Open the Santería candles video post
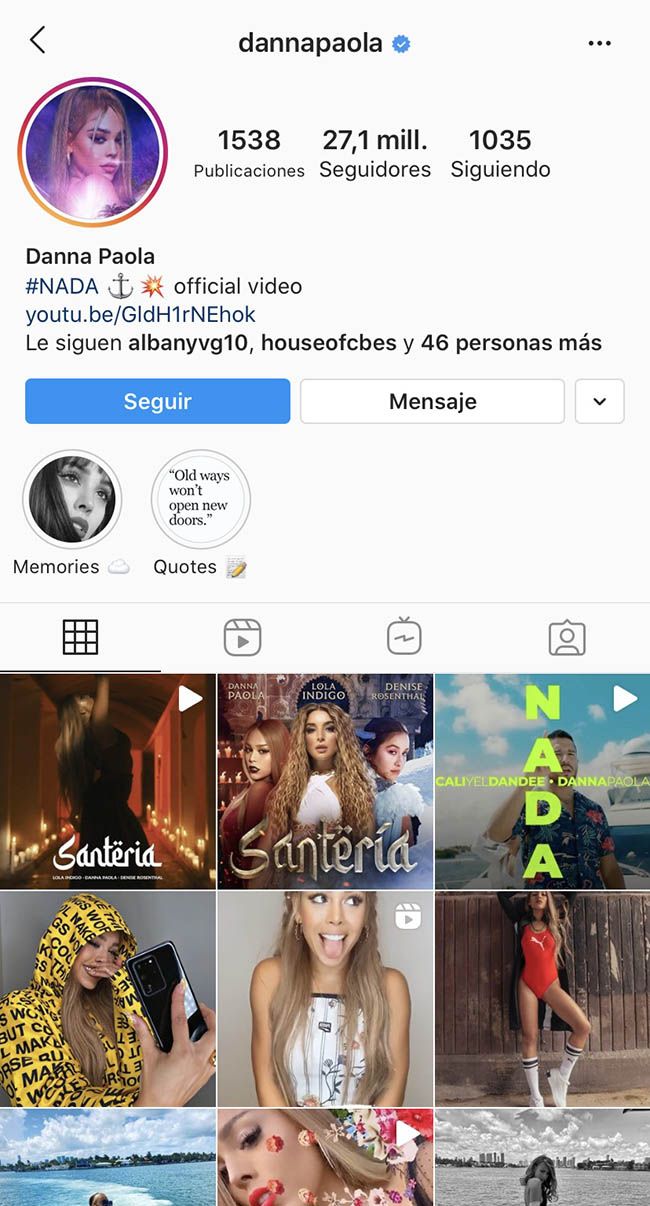Screen dimensions: 650x1206 pos(108,781)
